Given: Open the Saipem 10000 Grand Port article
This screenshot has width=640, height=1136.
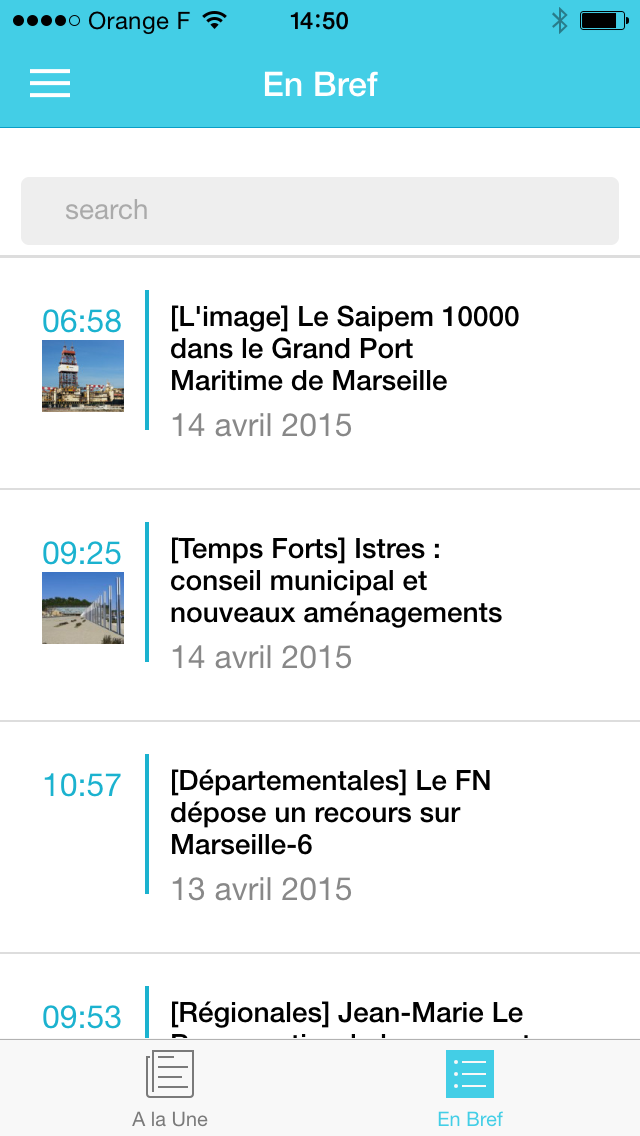Looking at the screenshot, I should [x=344, y=349].
